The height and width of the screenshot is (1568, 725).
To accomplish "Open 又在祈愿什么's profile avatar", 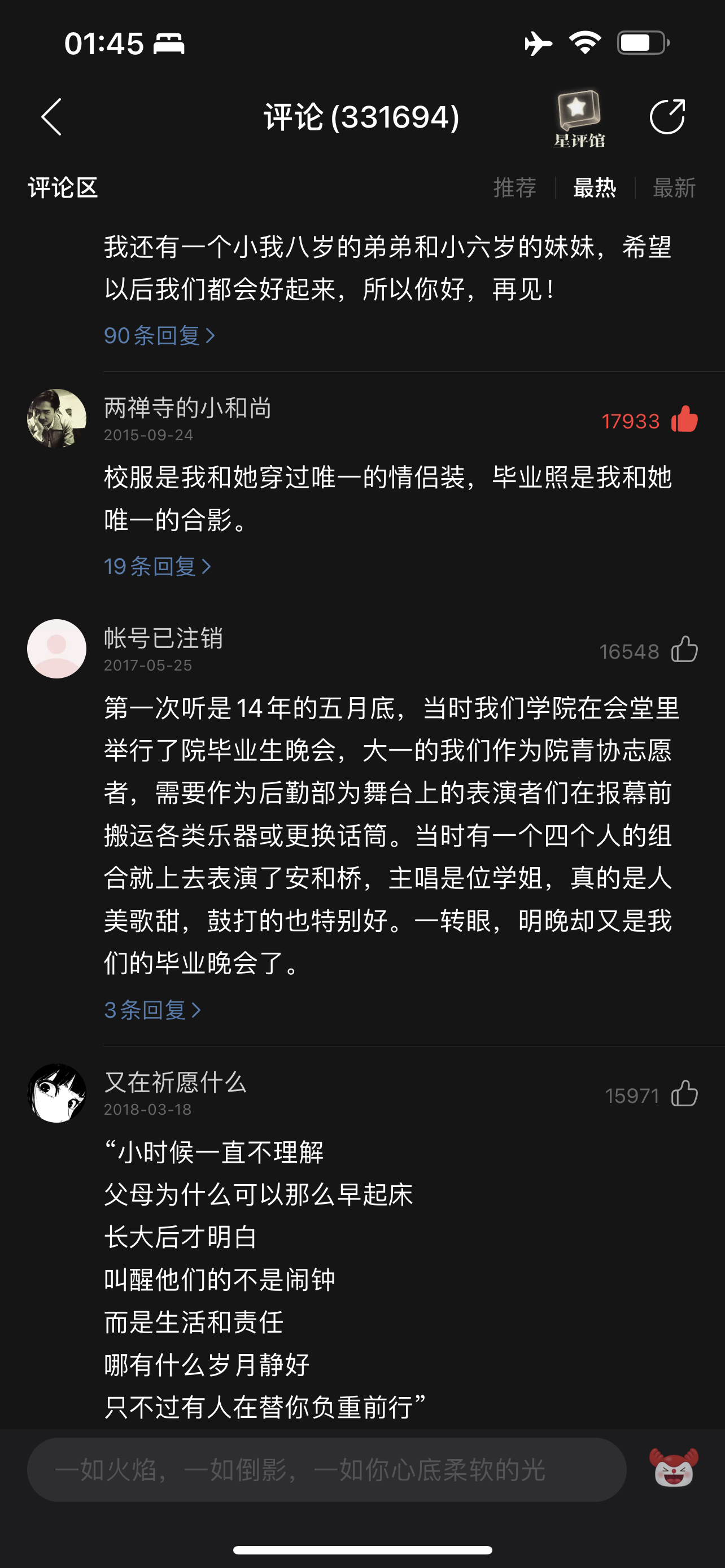I will tap(56, 1093).
